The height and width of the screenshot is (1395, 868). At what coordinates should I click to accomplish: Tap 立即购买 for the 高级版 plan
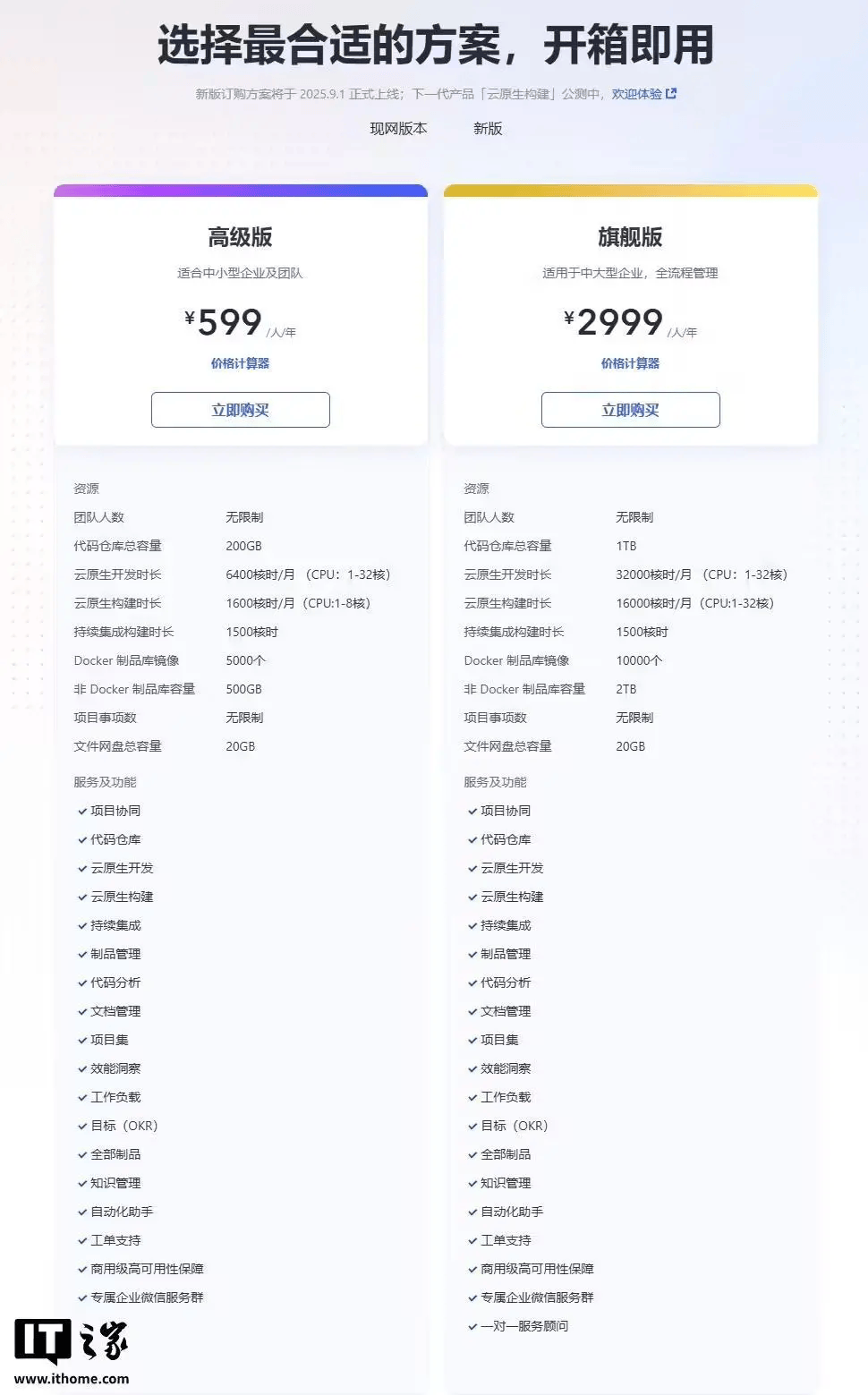click(x=241, y=410)
